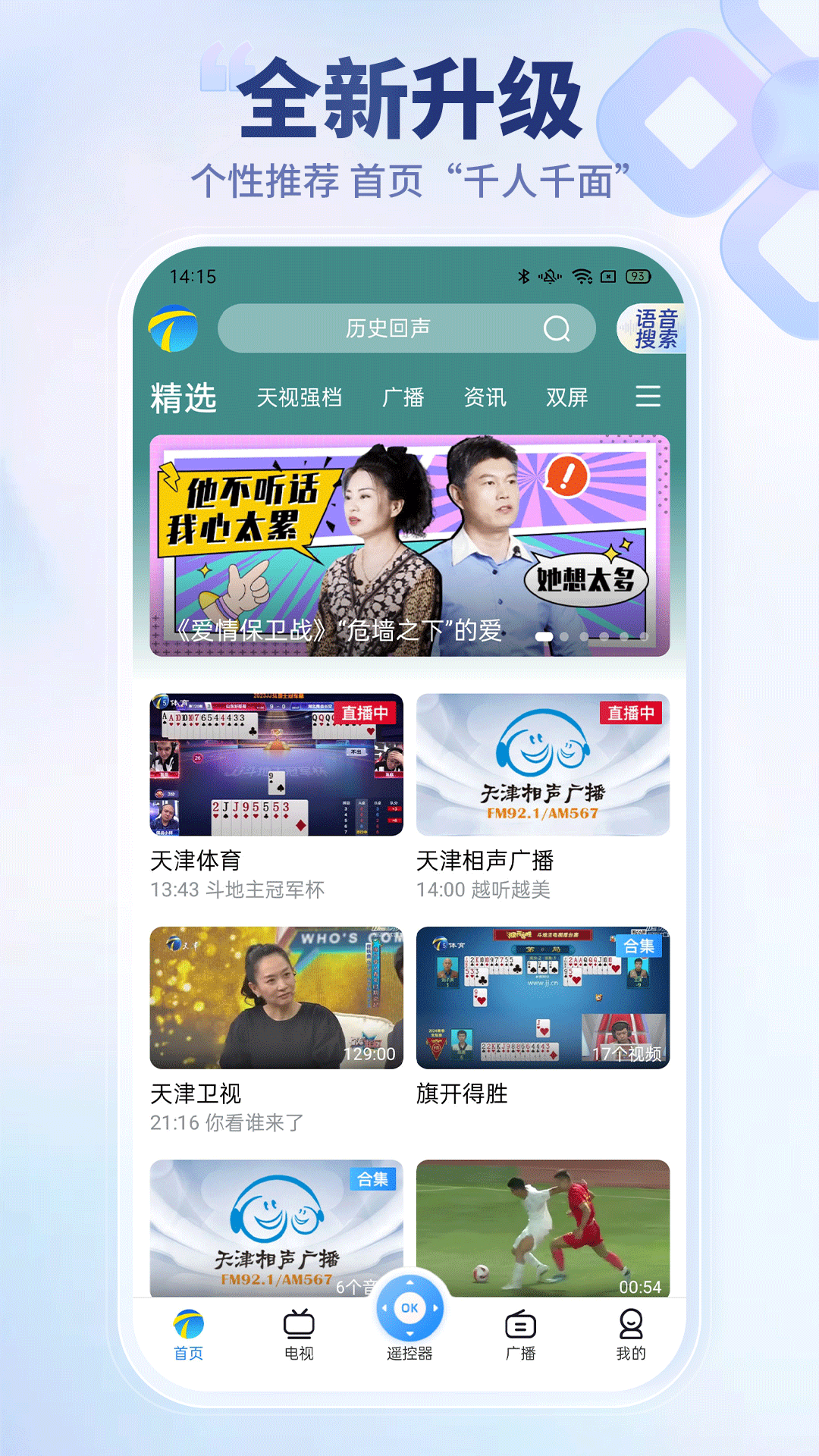The image size is (819, 1456).
Task: Tap the central 遥控器 remote control OK icon
Action: [409, 1308]
